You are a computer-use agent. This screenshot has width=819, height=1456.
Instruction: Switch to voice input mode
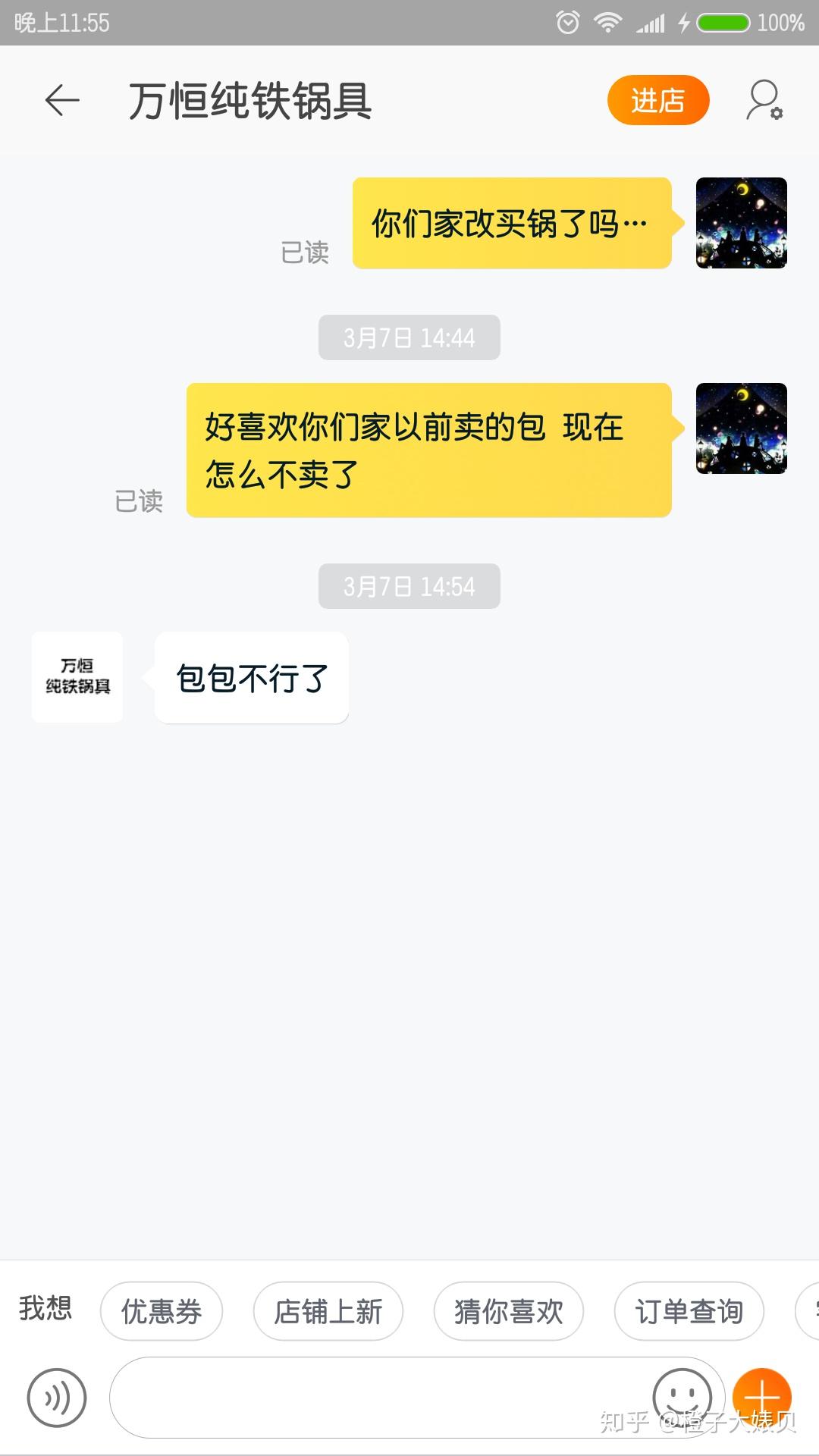coord(57,1398)
